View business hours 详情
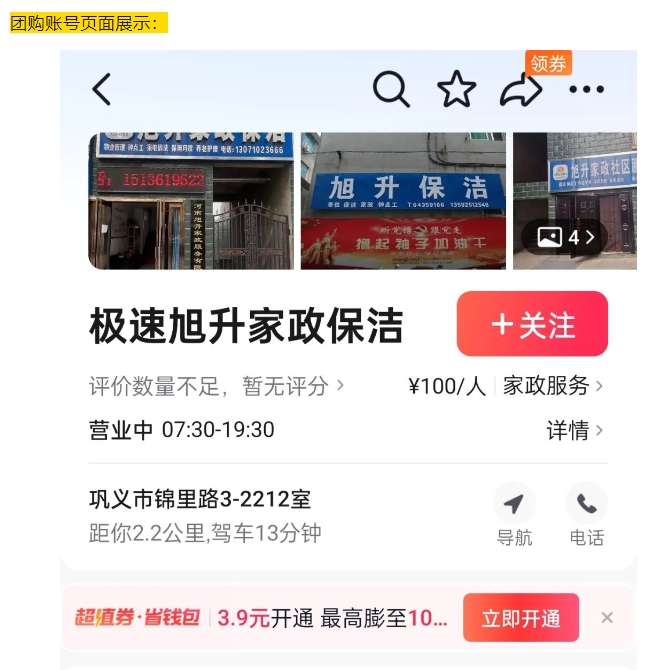656x670 pixels. pos(574,430)
